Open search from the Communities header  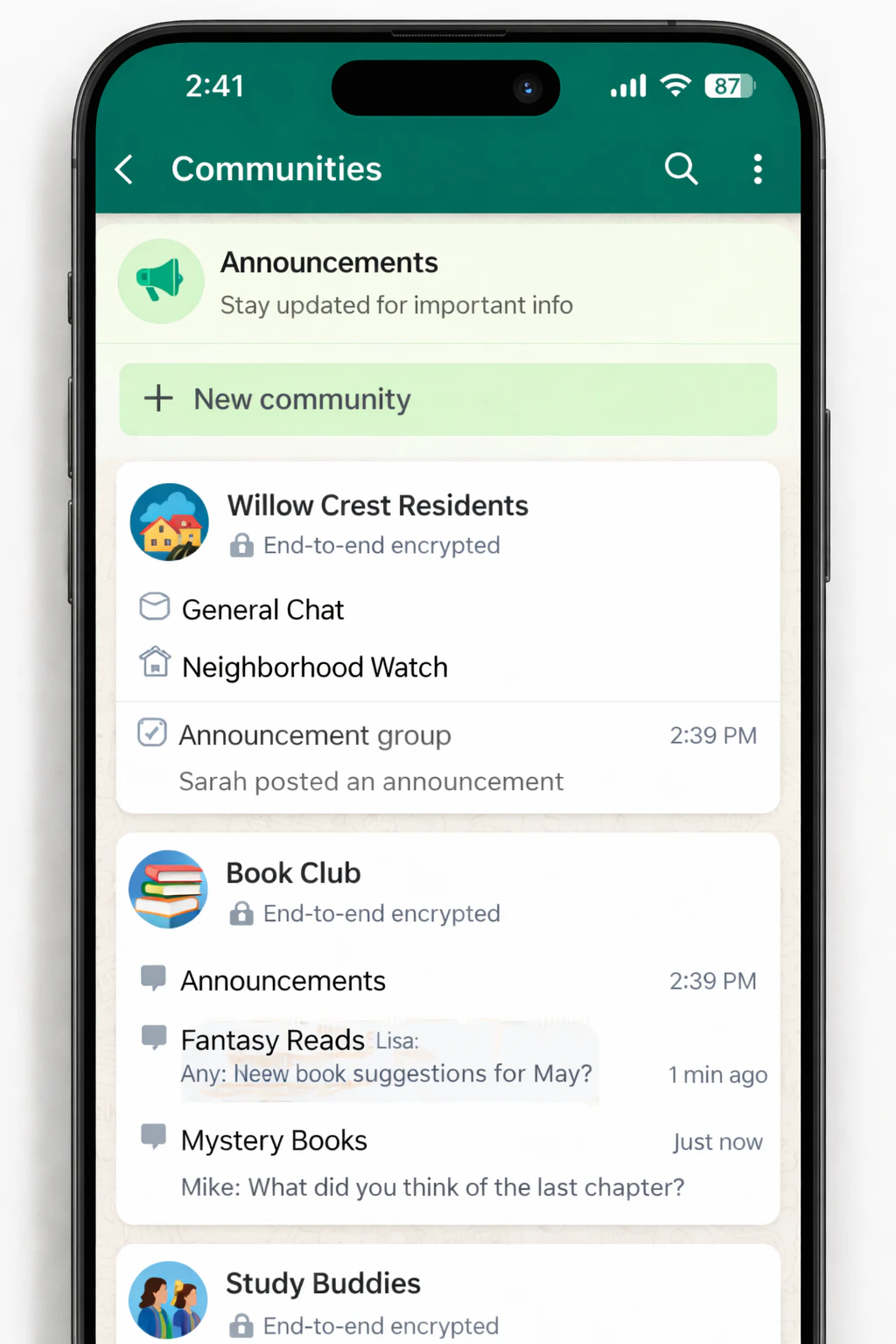(x=681, y=169)
